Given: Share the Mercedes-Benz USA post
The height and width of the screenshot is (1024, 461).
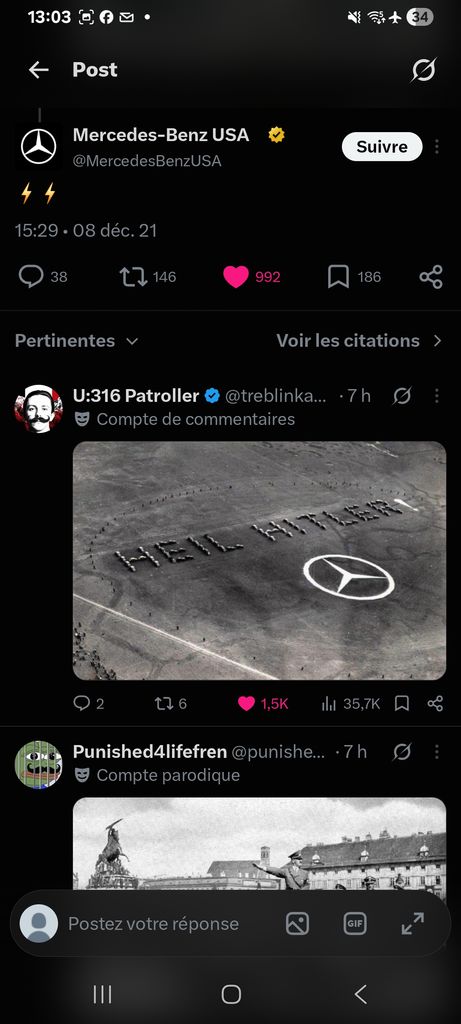Looking at the screenshot, I should click(431, 277).
